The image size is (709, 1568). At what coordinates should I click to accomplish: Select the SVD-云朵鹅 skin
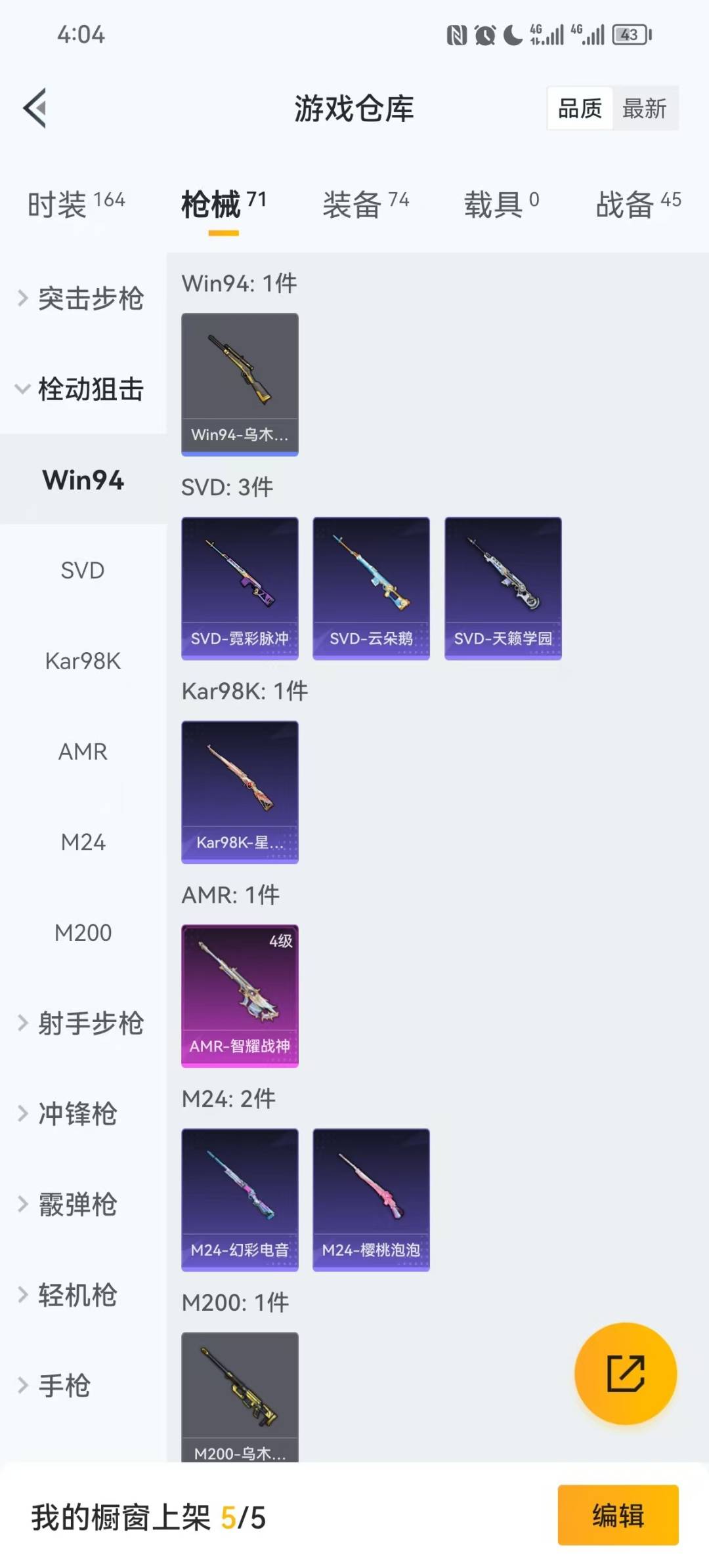tap(371, 587)
